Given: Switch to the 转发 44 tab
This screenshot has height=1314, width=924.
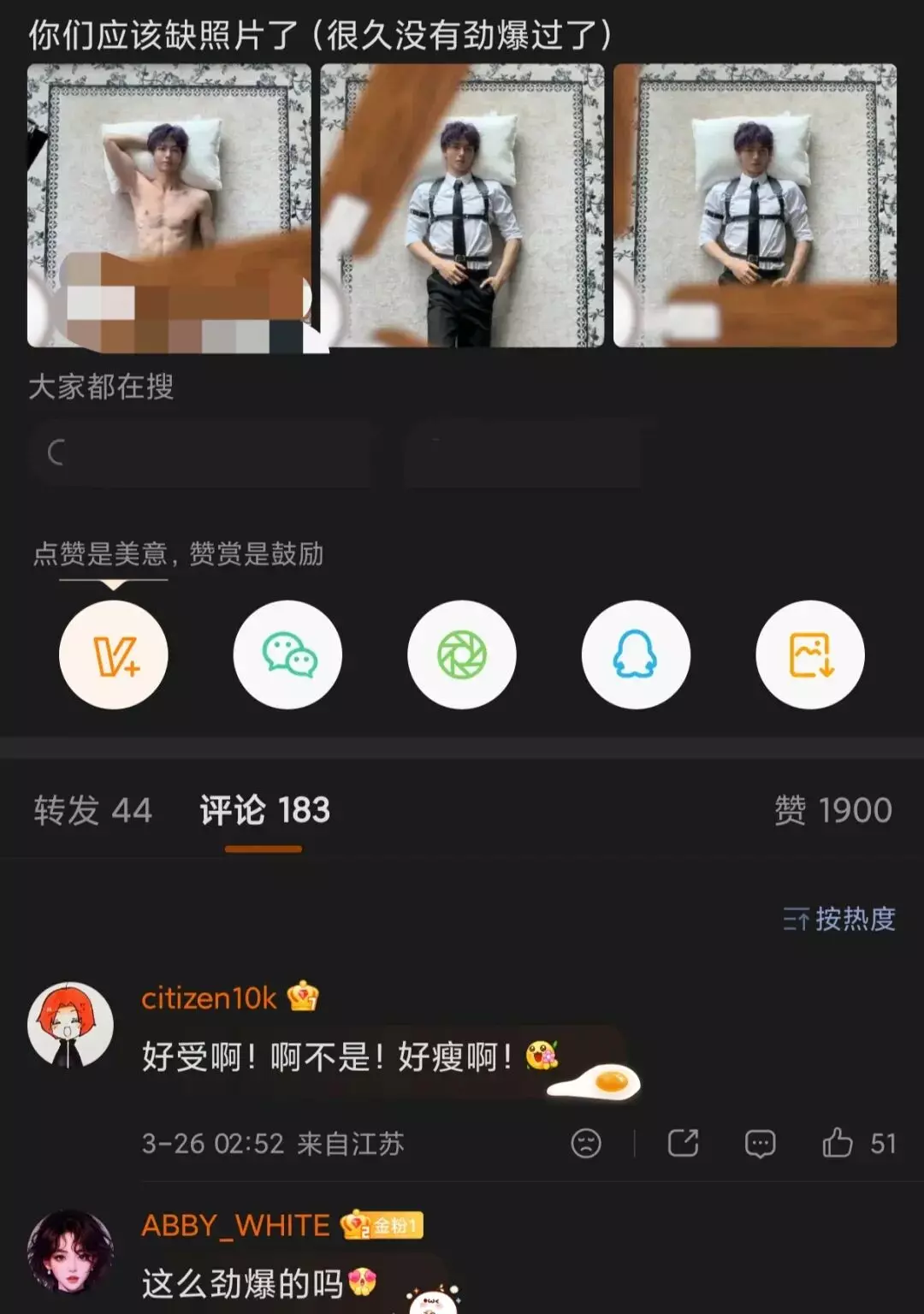Looking at the screenshot, I should [x=92, y=810].
